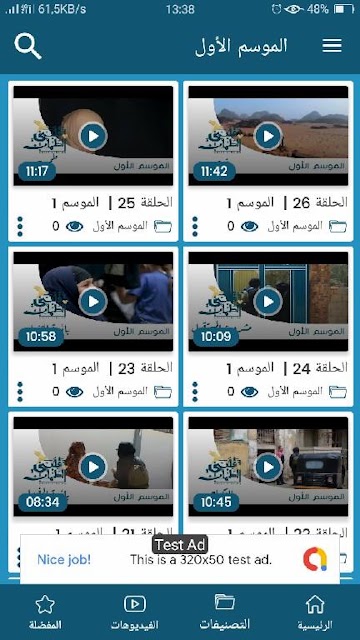This screenshot has width=360, height=640.
Task: Open the Nice job test ad banner
Action: click(x=180, y=559)
